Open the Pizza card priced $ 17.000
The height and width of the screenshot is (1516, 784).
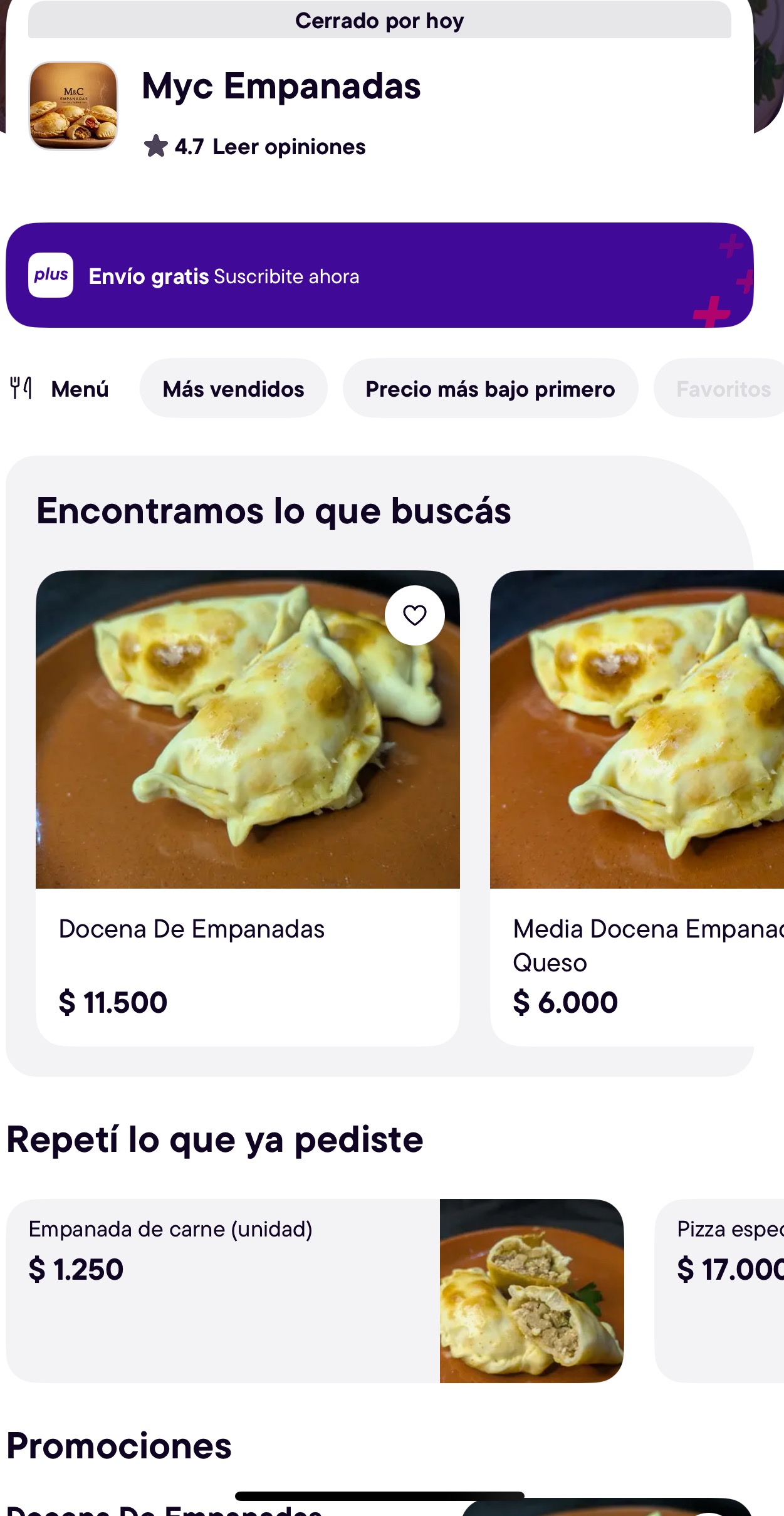(x=721, y=1291)
